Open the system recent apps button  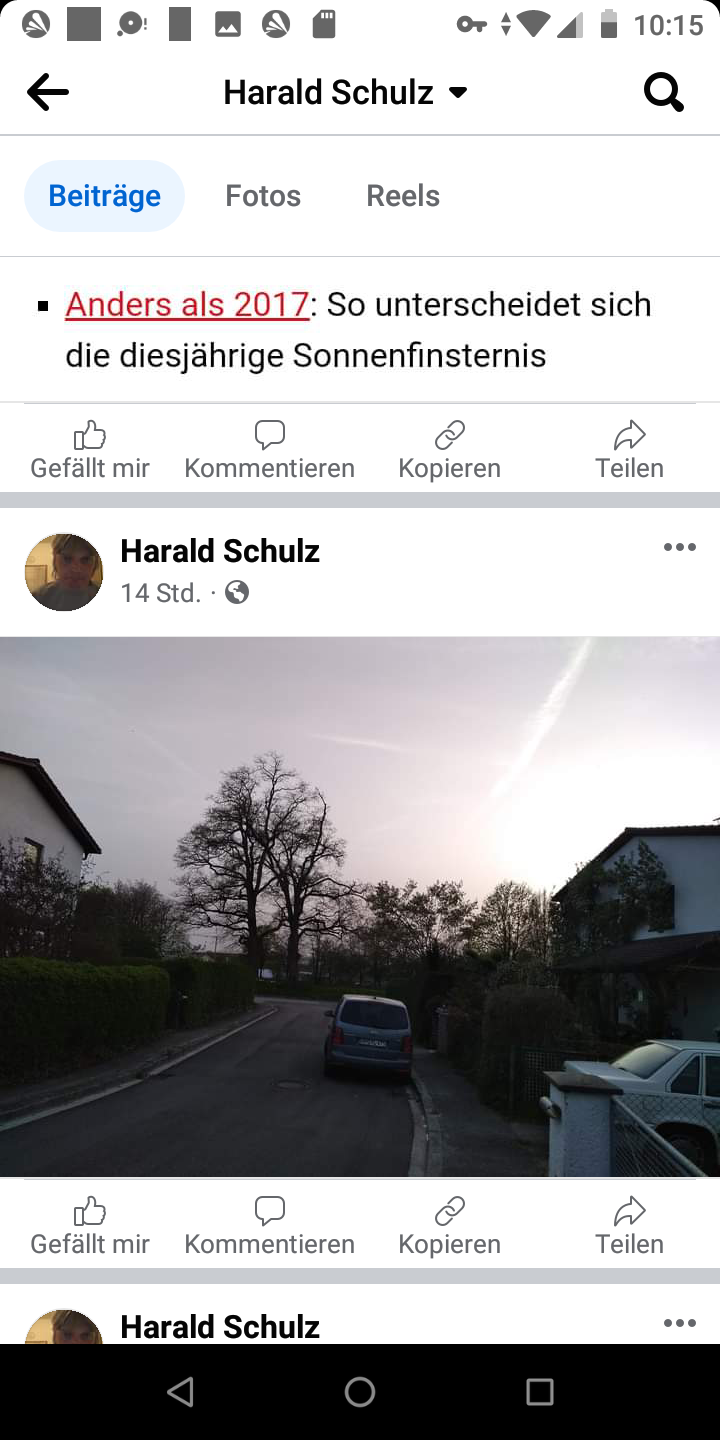(540, 1392)
